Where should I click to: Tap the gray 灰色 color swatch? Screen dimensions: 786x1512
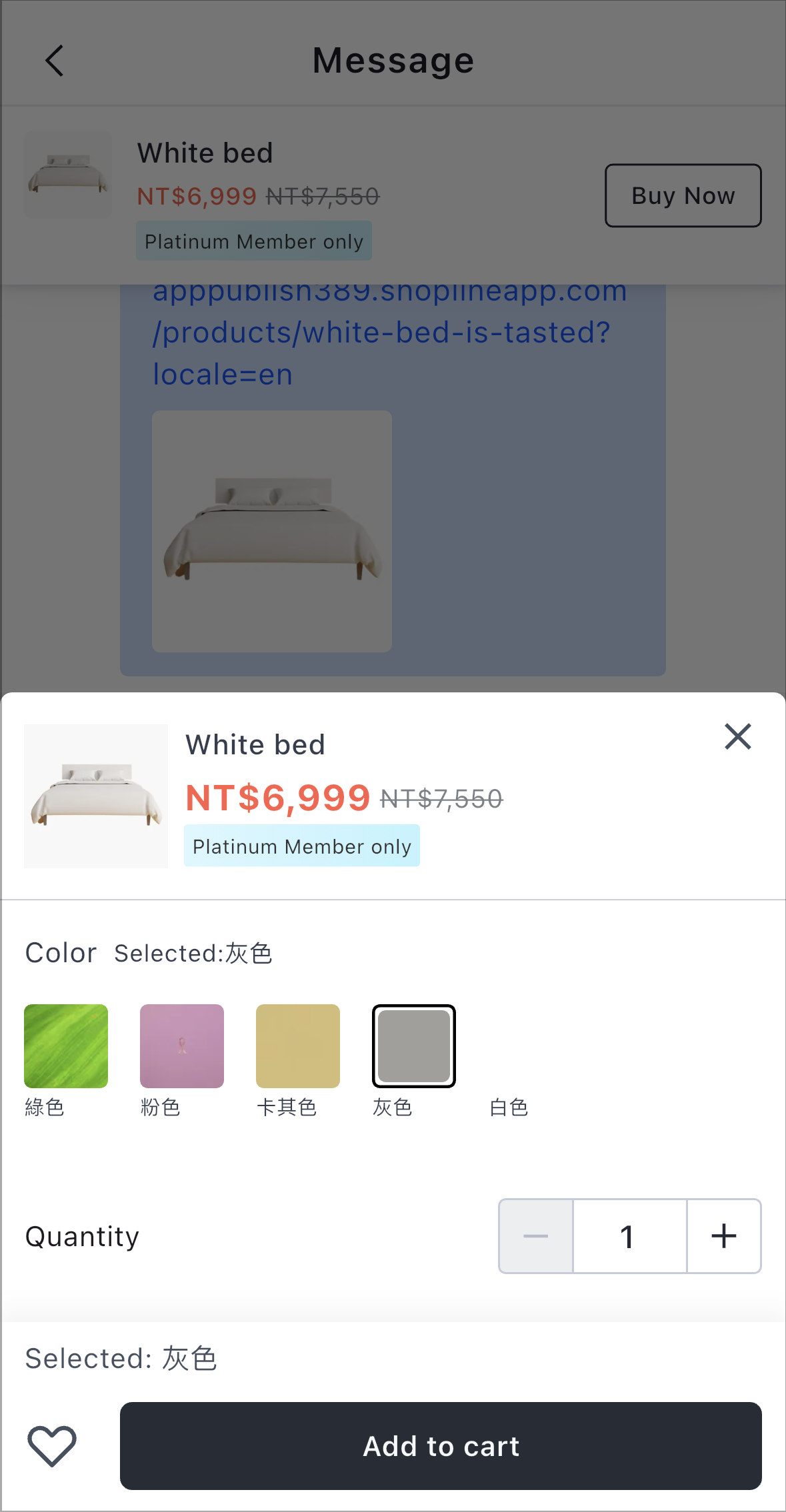tap(414, 1046)
